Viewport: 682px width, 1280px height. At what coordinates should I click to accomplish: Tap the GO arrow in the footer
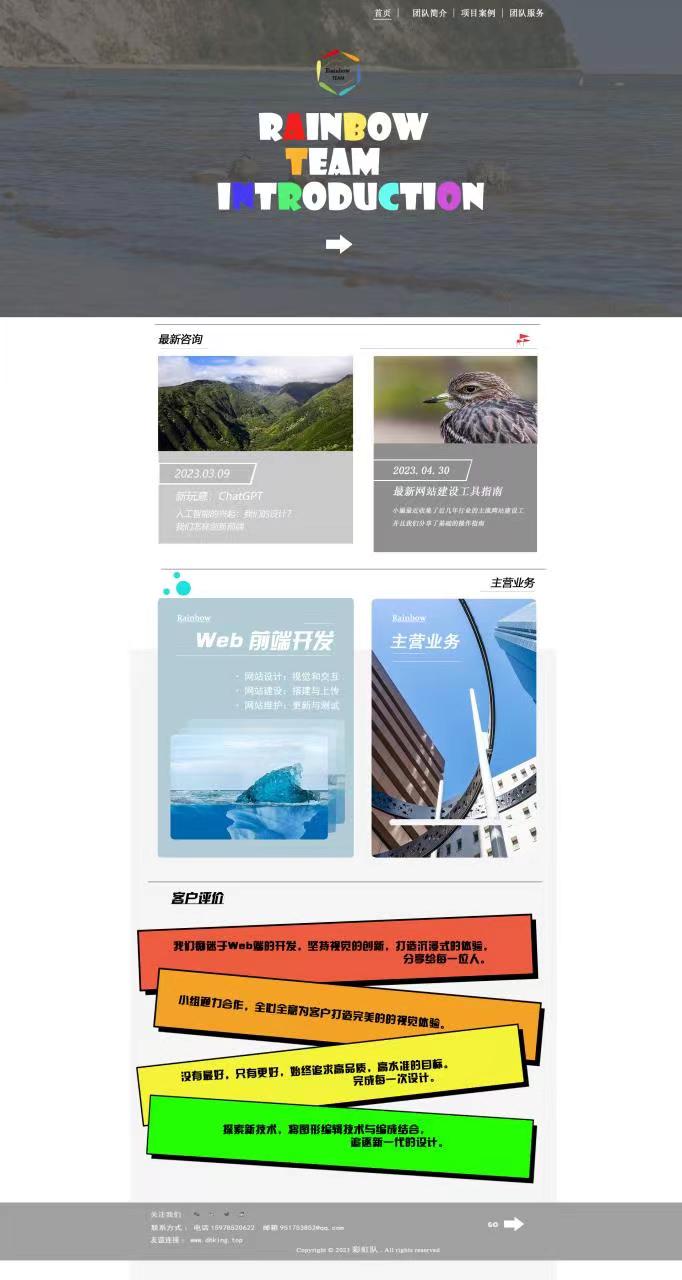512,1224
